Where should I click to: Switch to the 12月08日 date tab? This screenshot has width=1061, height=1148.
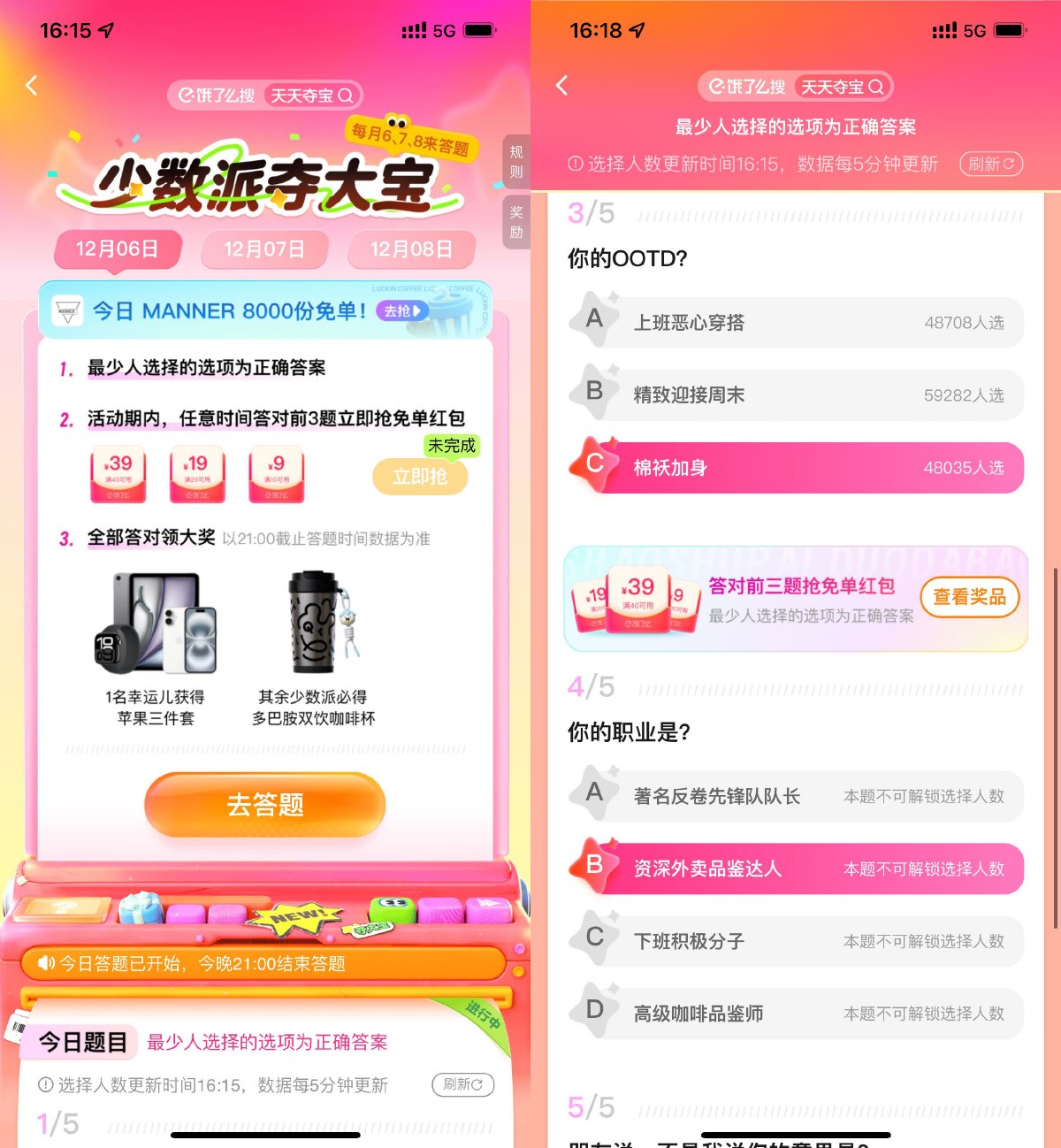click(x=411, y=249)
